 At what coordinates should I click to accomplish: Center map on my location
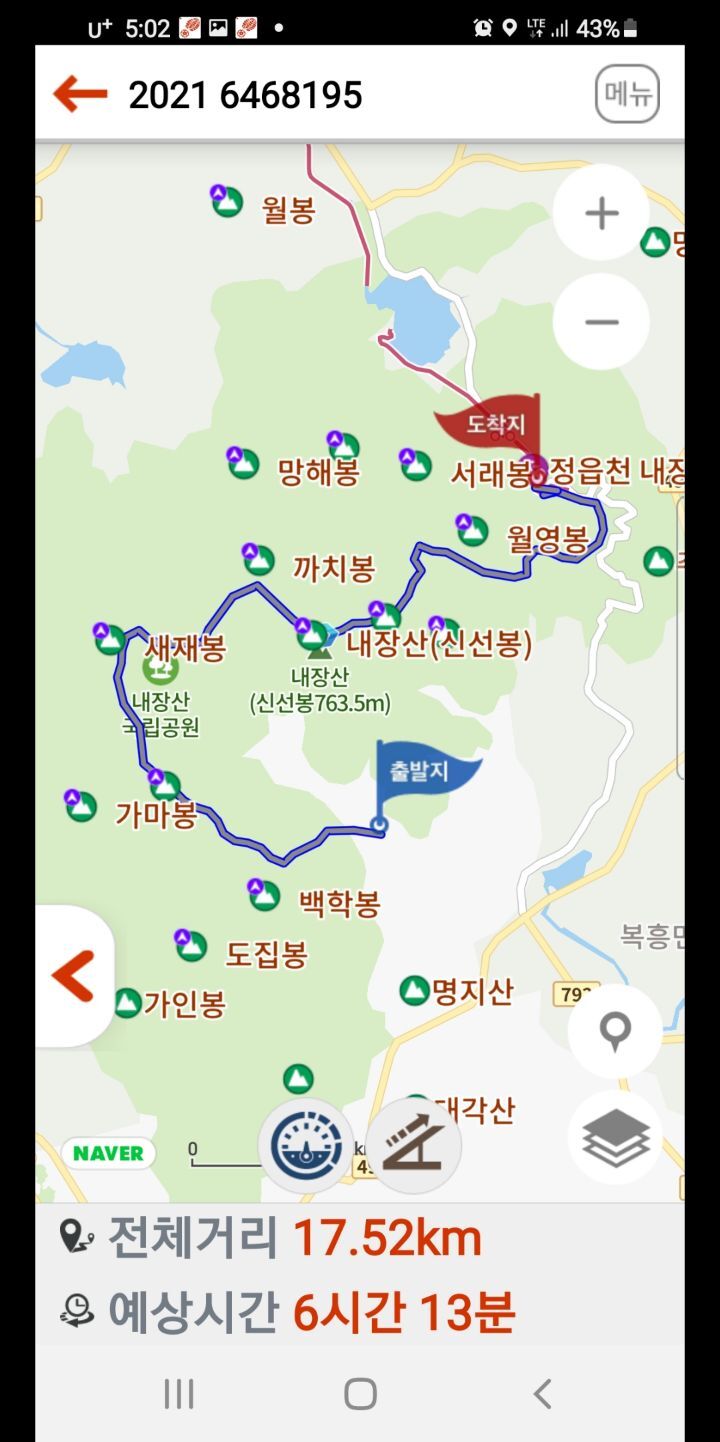tap(614, 1031)
